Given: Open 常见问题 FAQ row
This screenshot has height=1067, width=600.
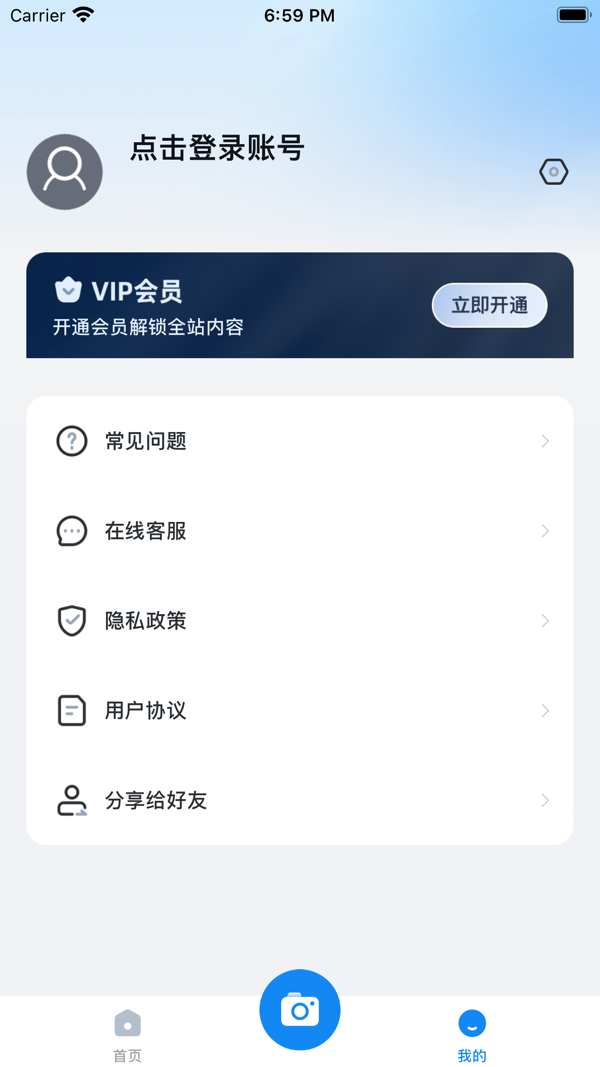Looking at the screenshot, I should pos(300,441).
